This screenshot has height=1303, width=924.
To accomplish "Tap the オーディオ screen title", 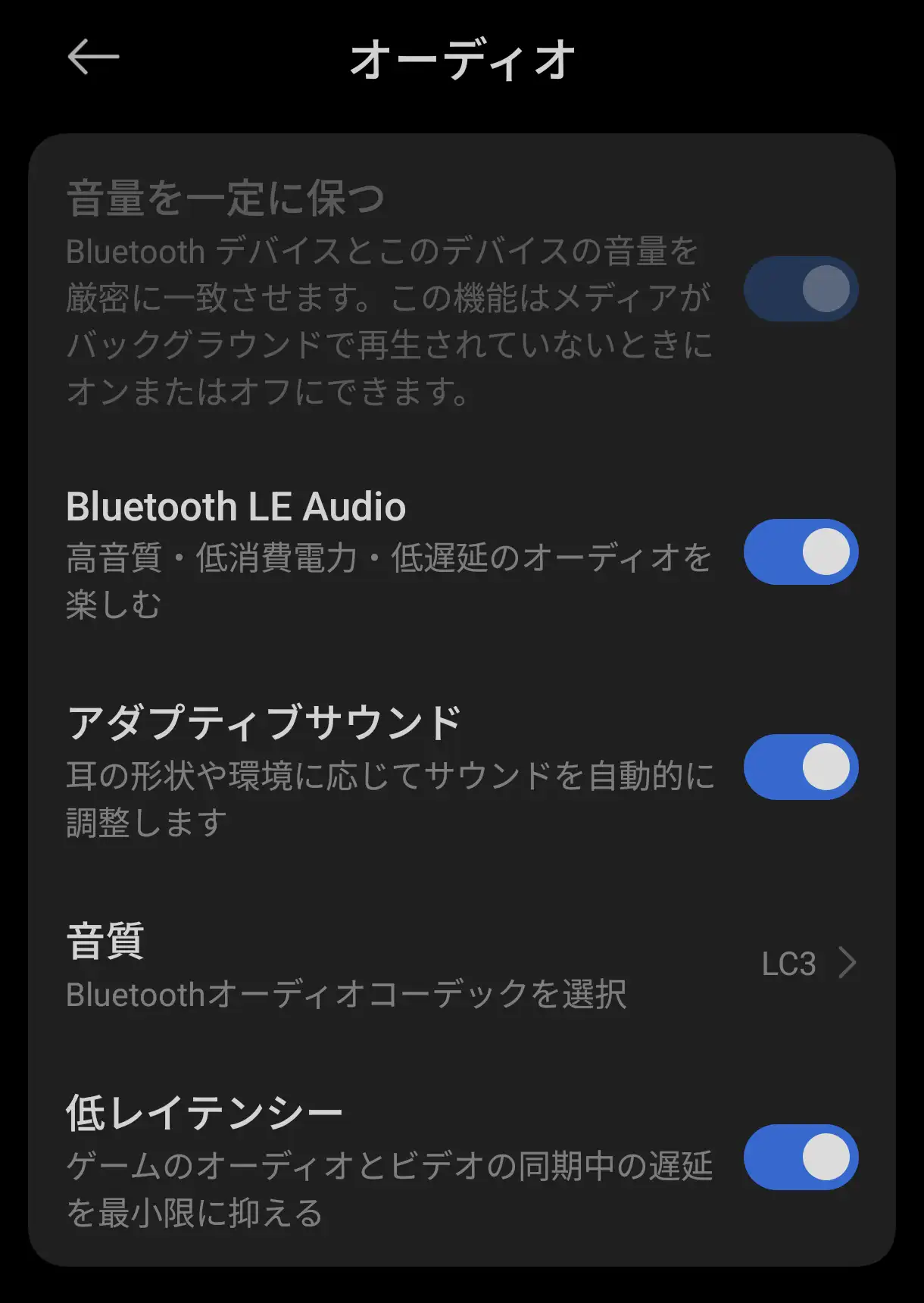I will pyautogui.click(x=462, y=59).
